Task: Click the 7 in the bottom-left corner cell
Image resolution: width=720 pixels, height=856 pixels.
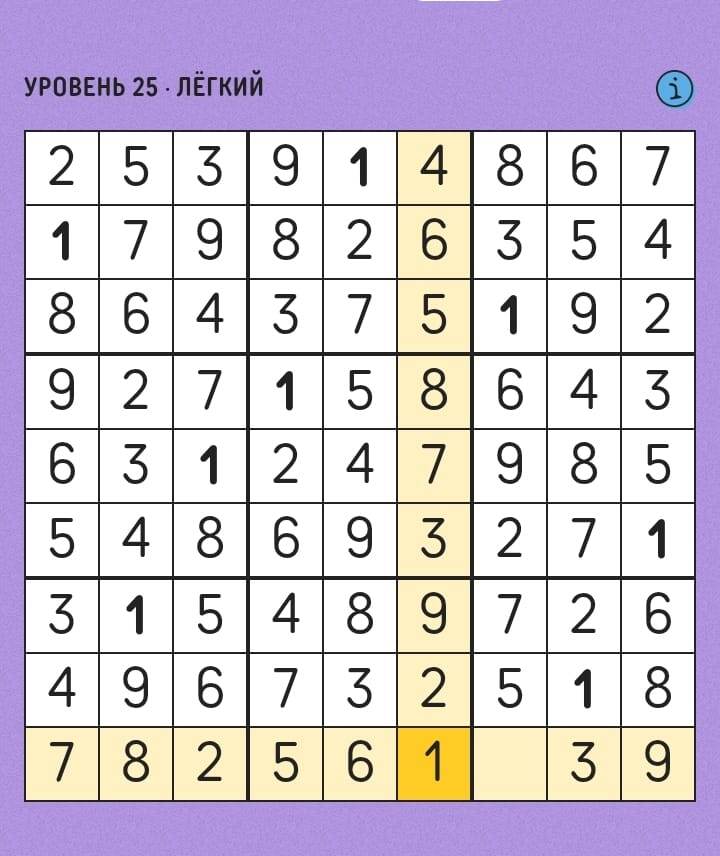Action: click(62, 762)
